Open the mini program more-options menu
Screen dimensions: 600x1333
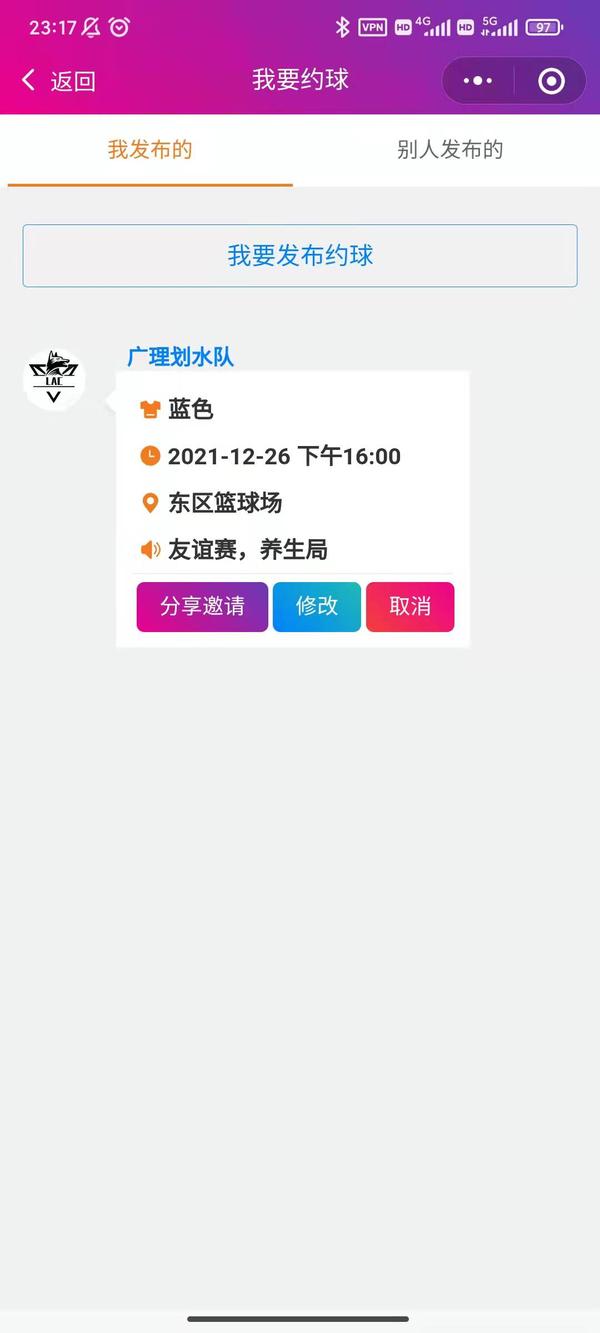point(478,81)
